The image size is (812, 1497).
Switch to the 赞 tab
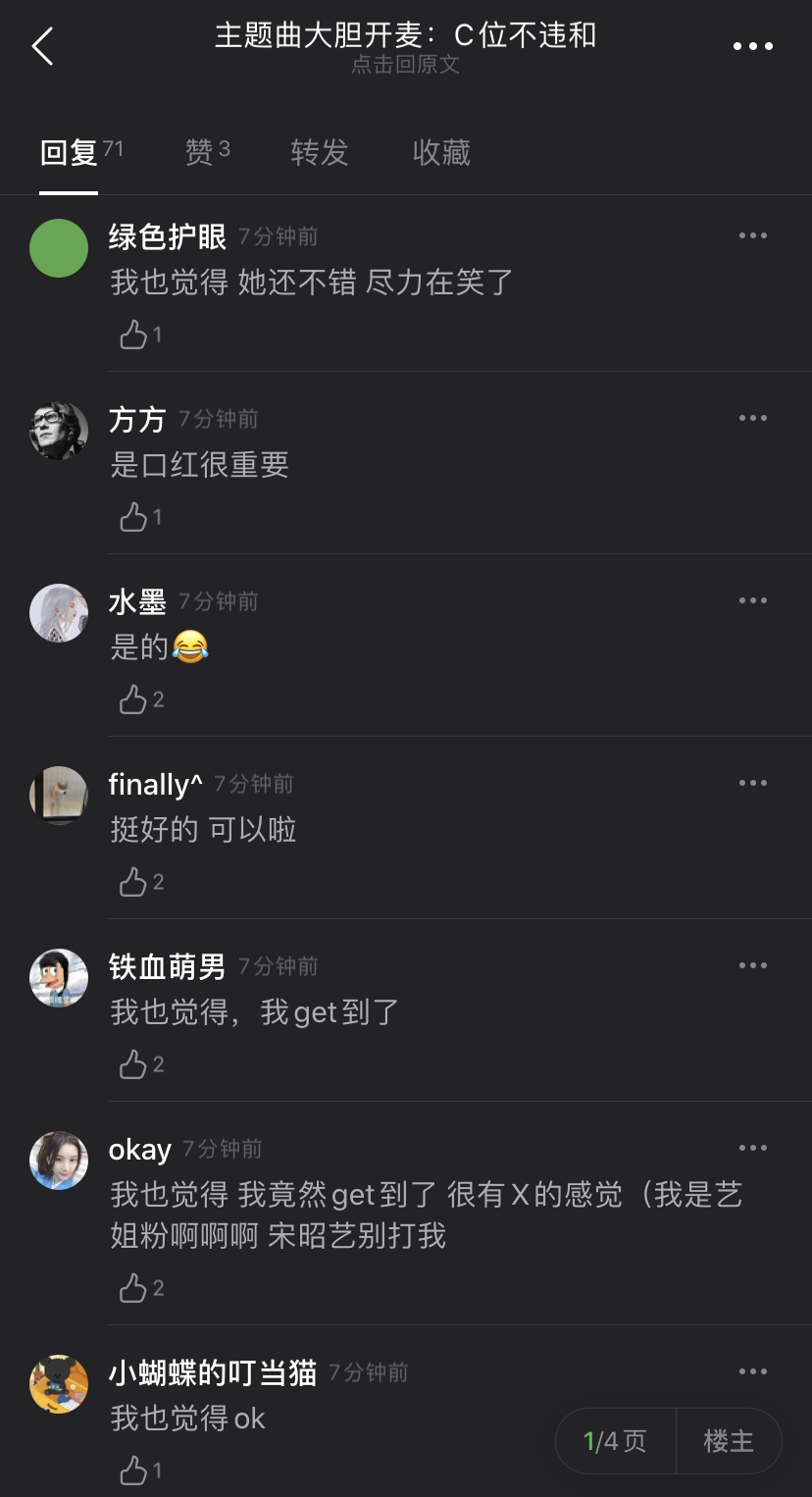coord(207,152)
